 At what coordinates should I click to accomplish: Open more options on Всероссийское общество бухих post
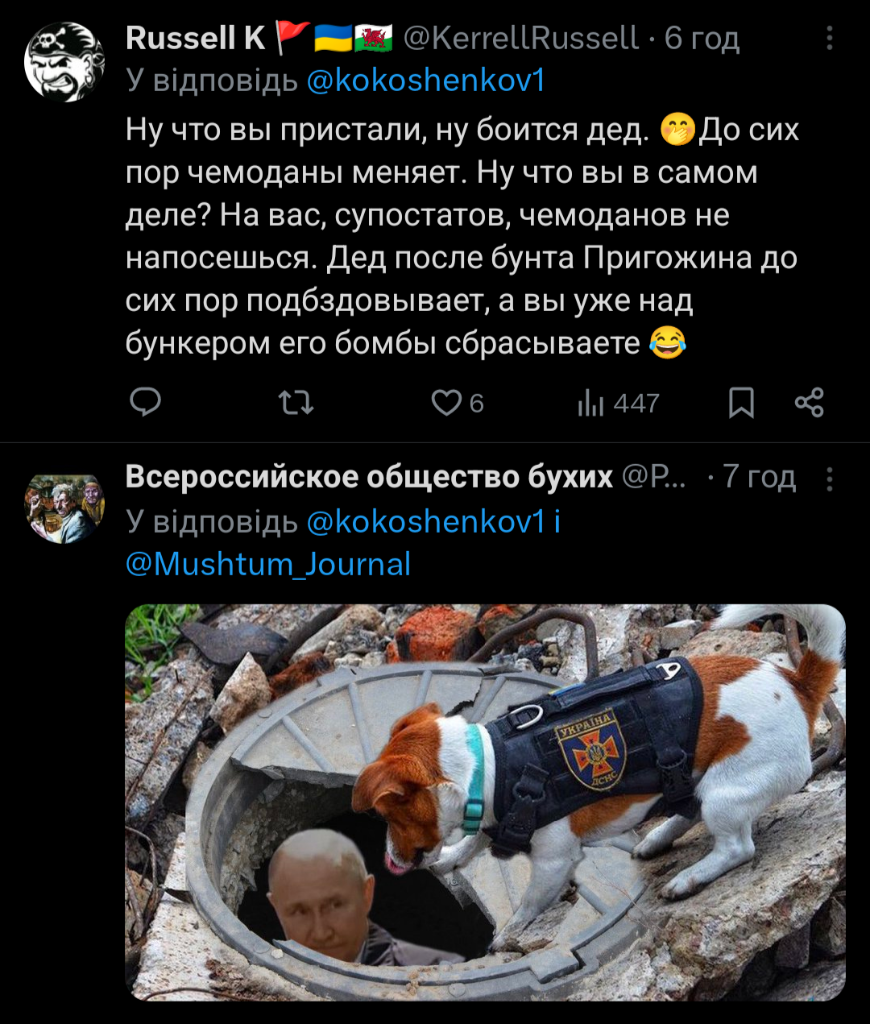[829, 479]
